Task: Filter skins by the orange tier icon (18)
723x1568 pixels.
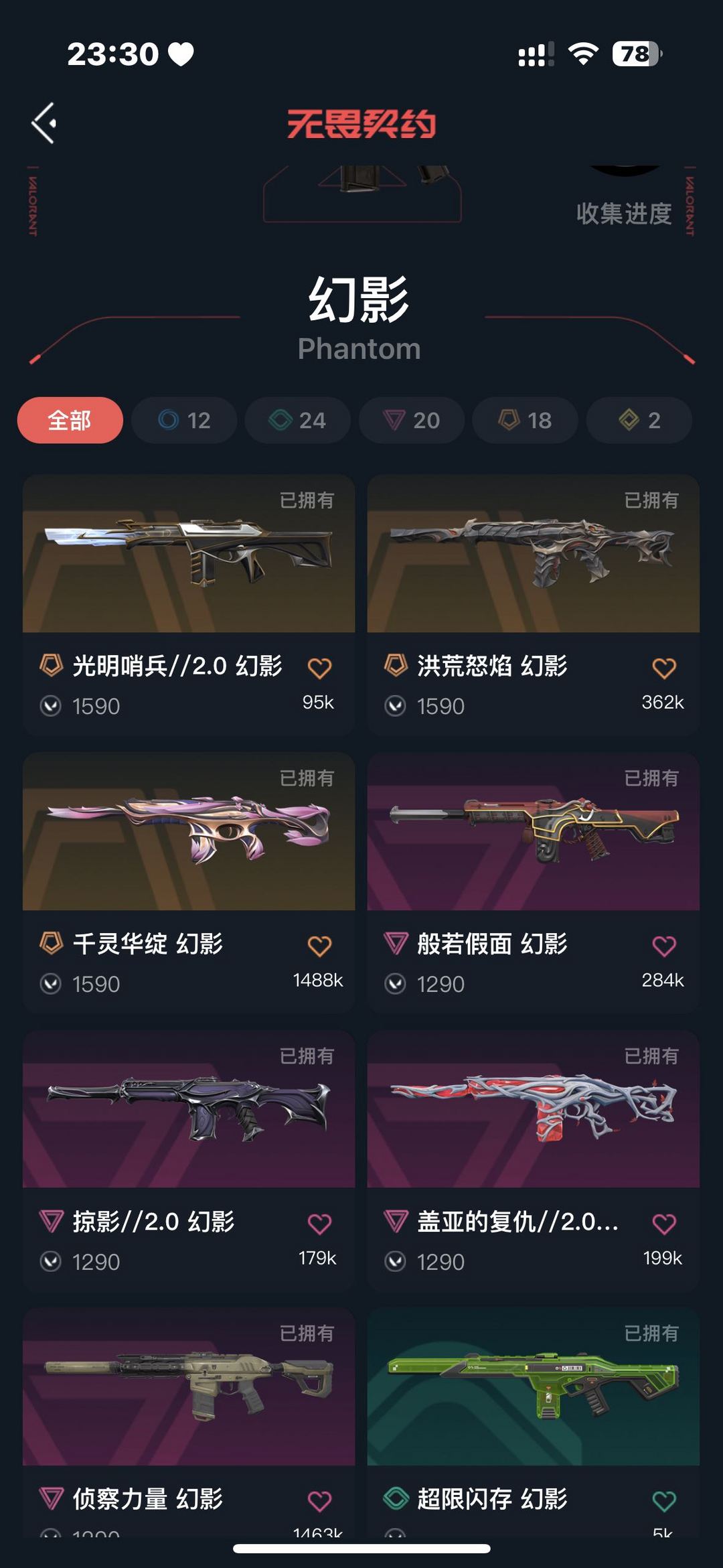Action: click(x=525, y=420)
